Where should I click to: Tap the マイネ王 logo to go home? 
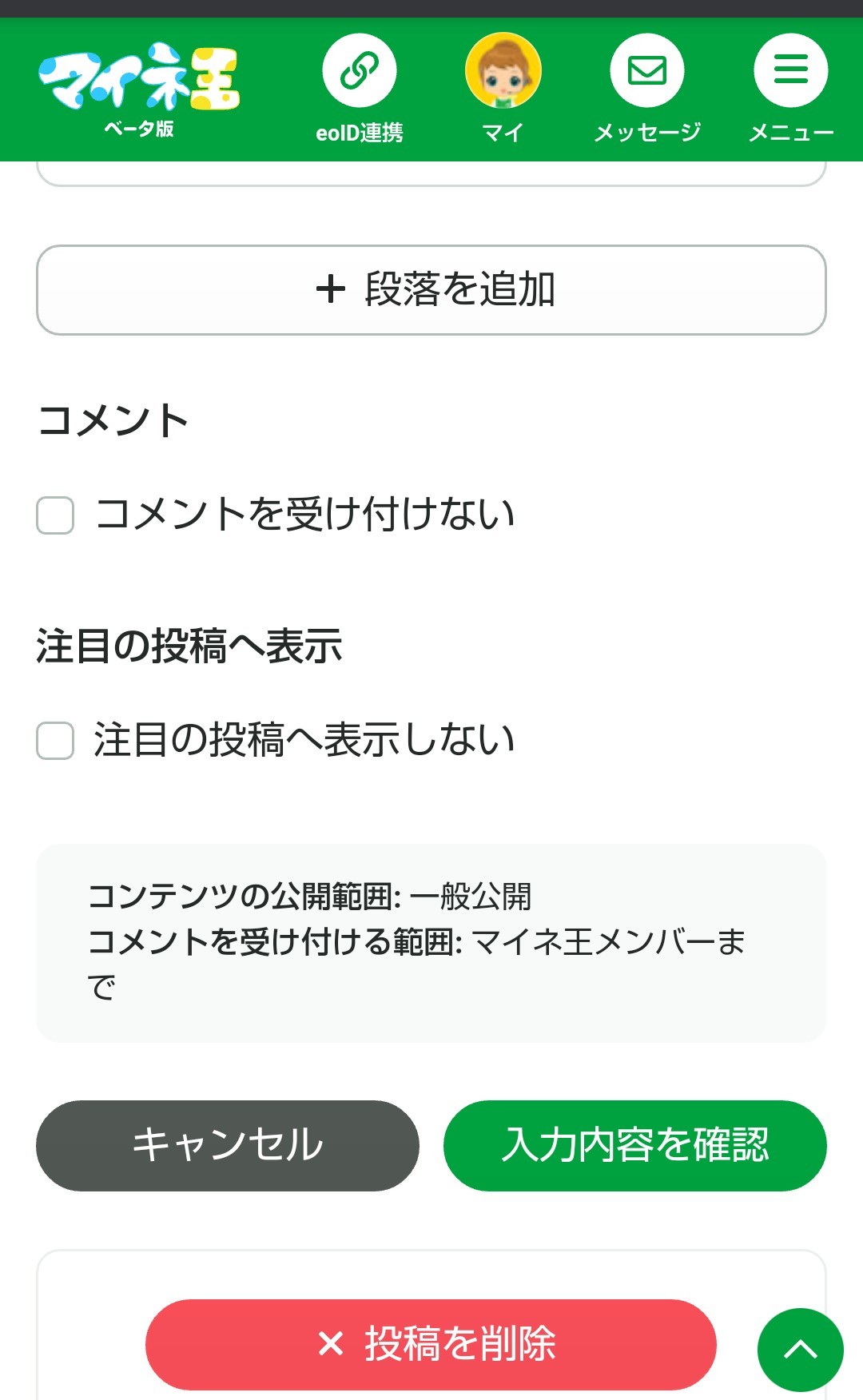click(x=139, y=89)
